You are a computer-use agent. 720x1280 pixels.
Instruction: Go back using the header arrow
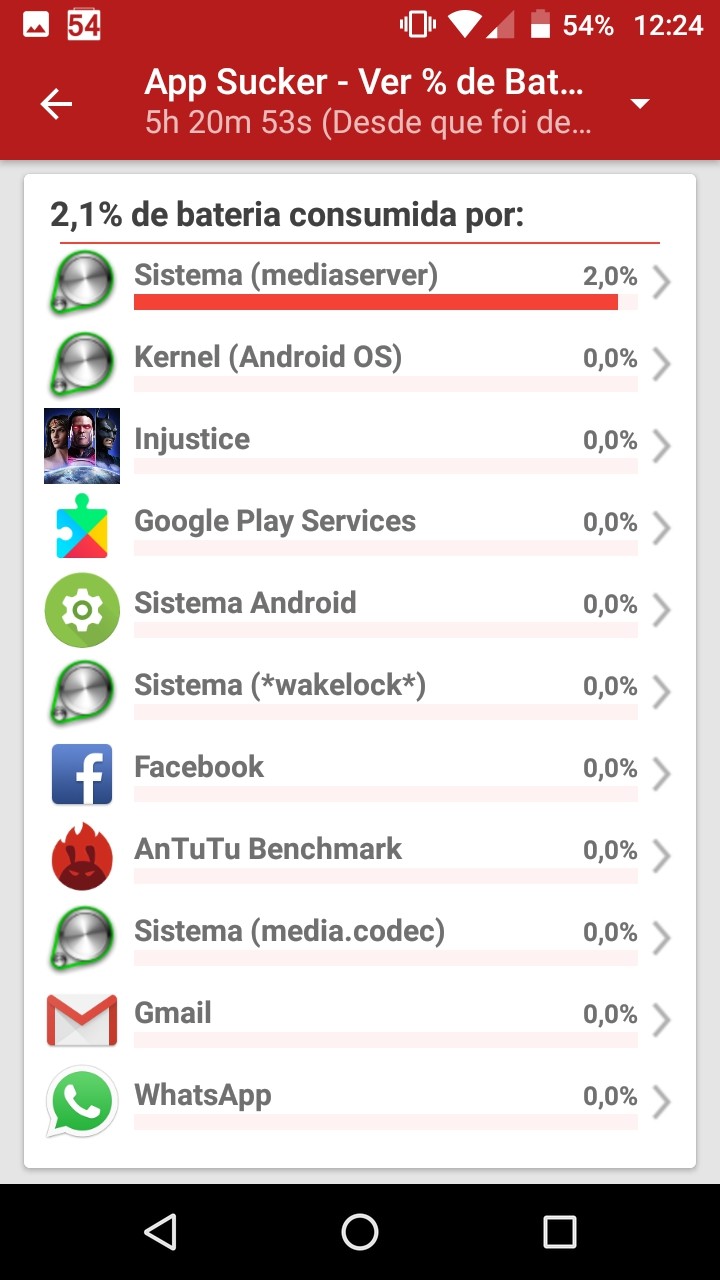coord(56,104)
